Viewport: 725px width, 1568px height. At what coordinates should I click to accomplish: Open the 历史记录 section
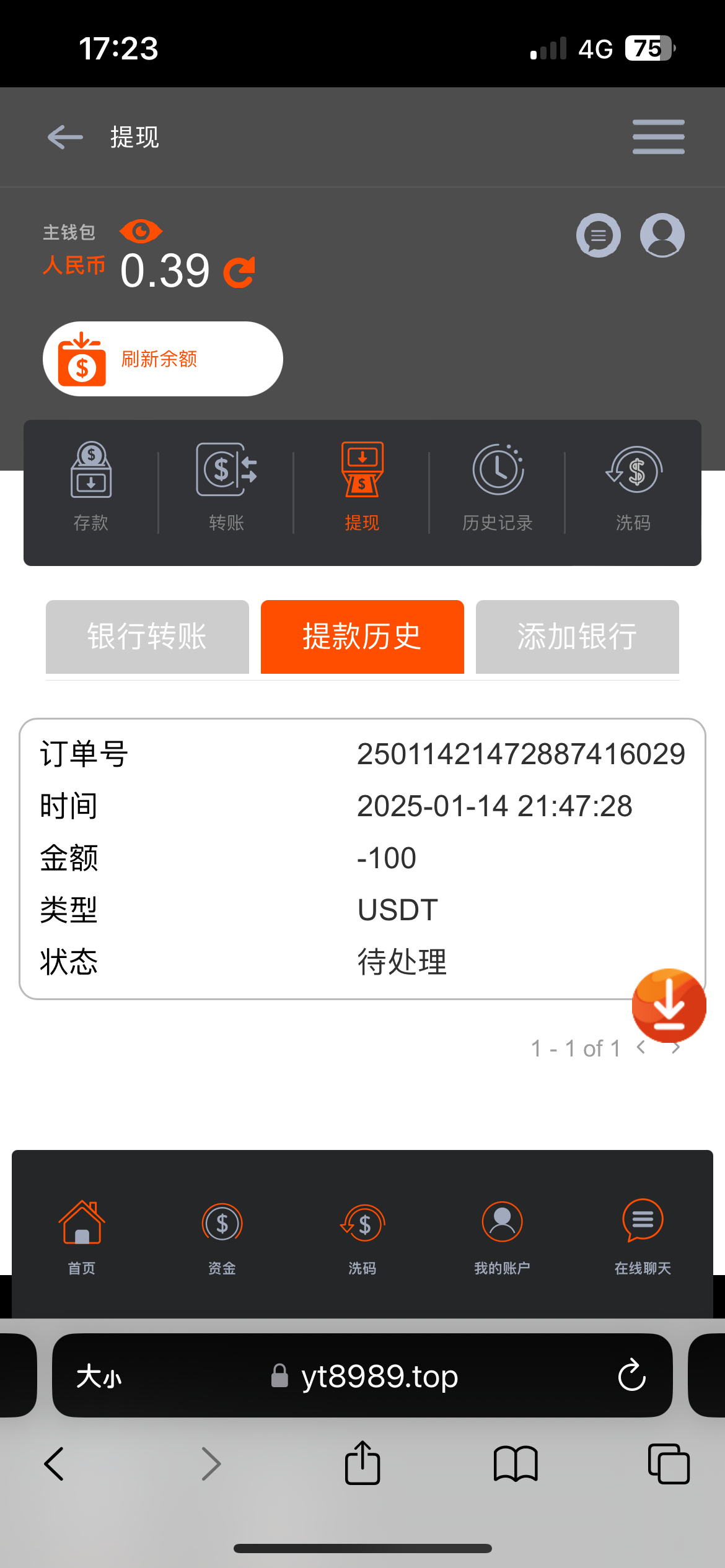tap(498, 487)
